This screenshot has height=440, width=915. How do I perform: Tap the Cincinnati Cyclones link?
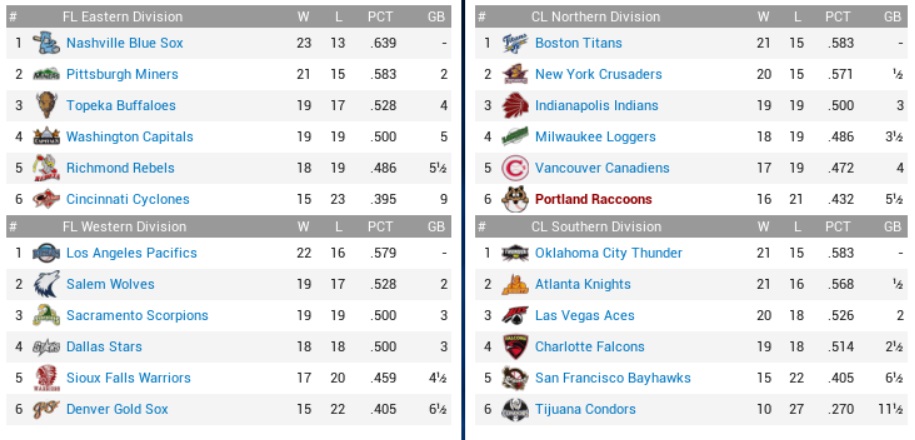[127, 199]
